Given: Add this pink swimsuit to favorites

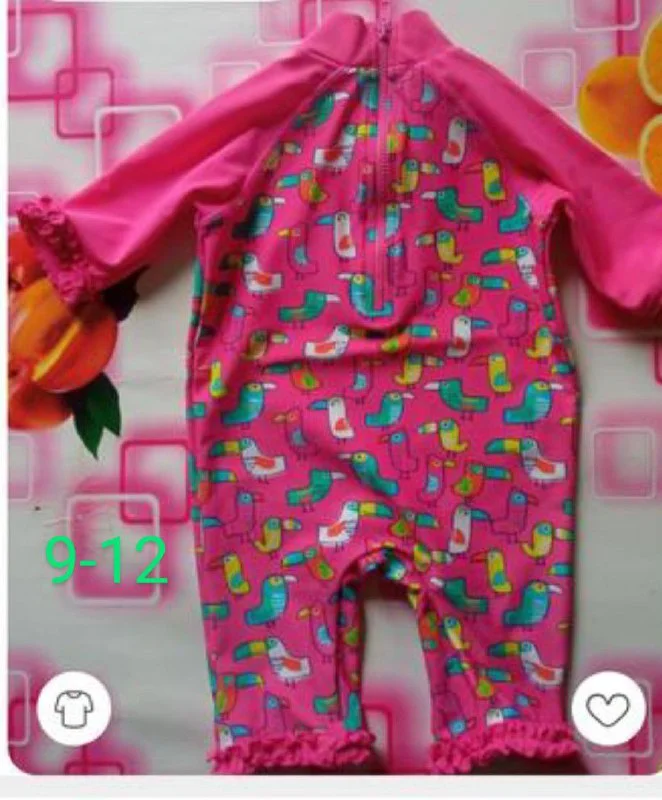Looking at the screenshot, I should tap(606, 709).
